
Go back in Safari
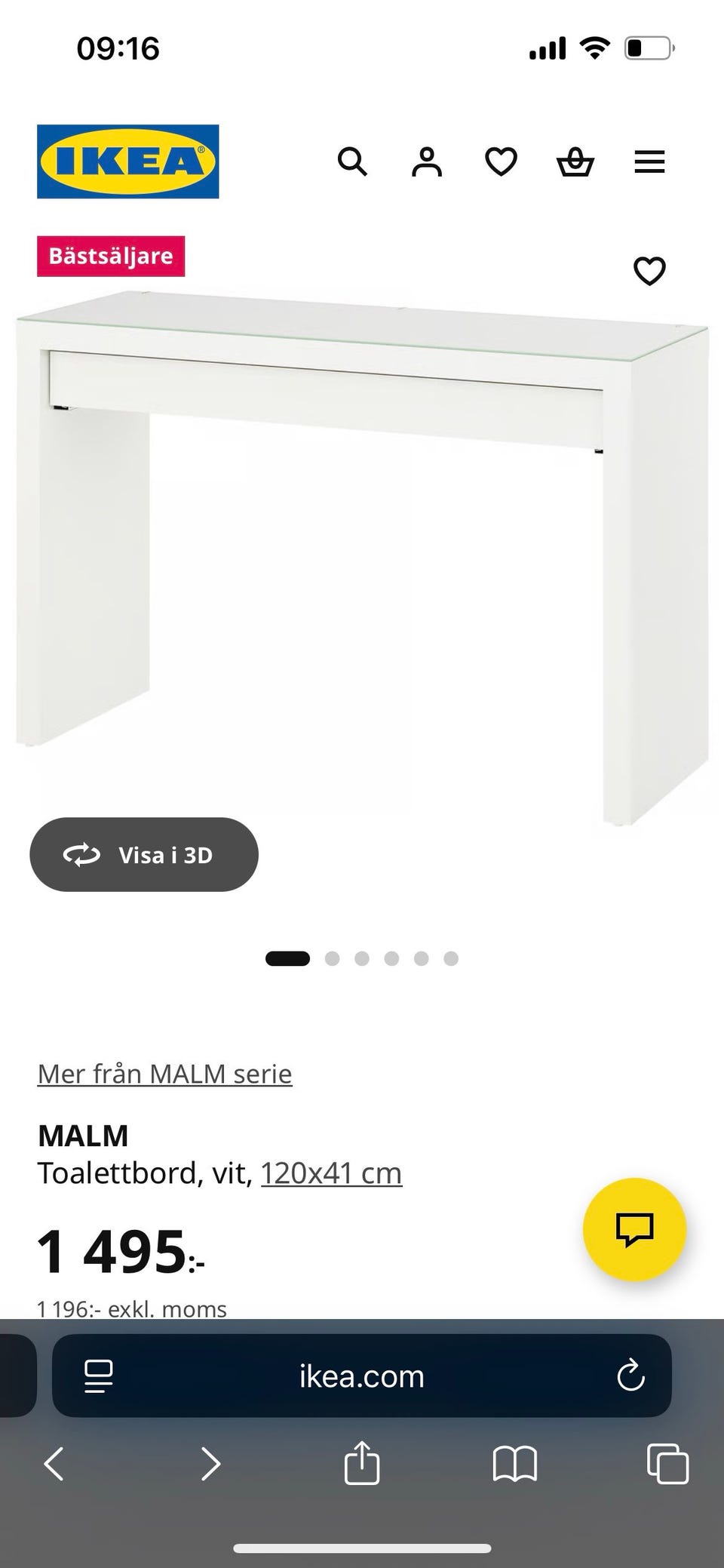point(54,1464)
